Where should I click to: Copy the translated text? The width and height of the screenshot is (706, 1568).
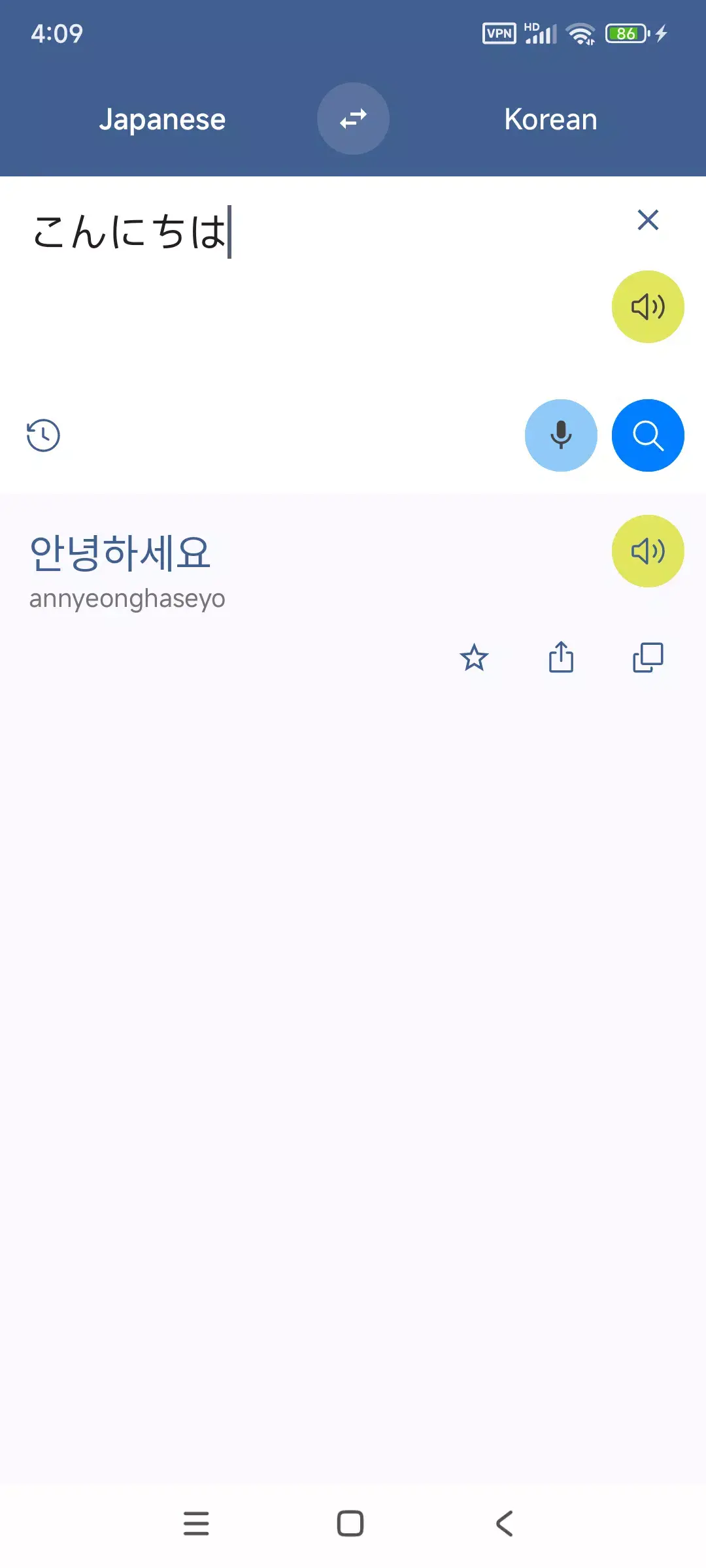coord(648,658)
